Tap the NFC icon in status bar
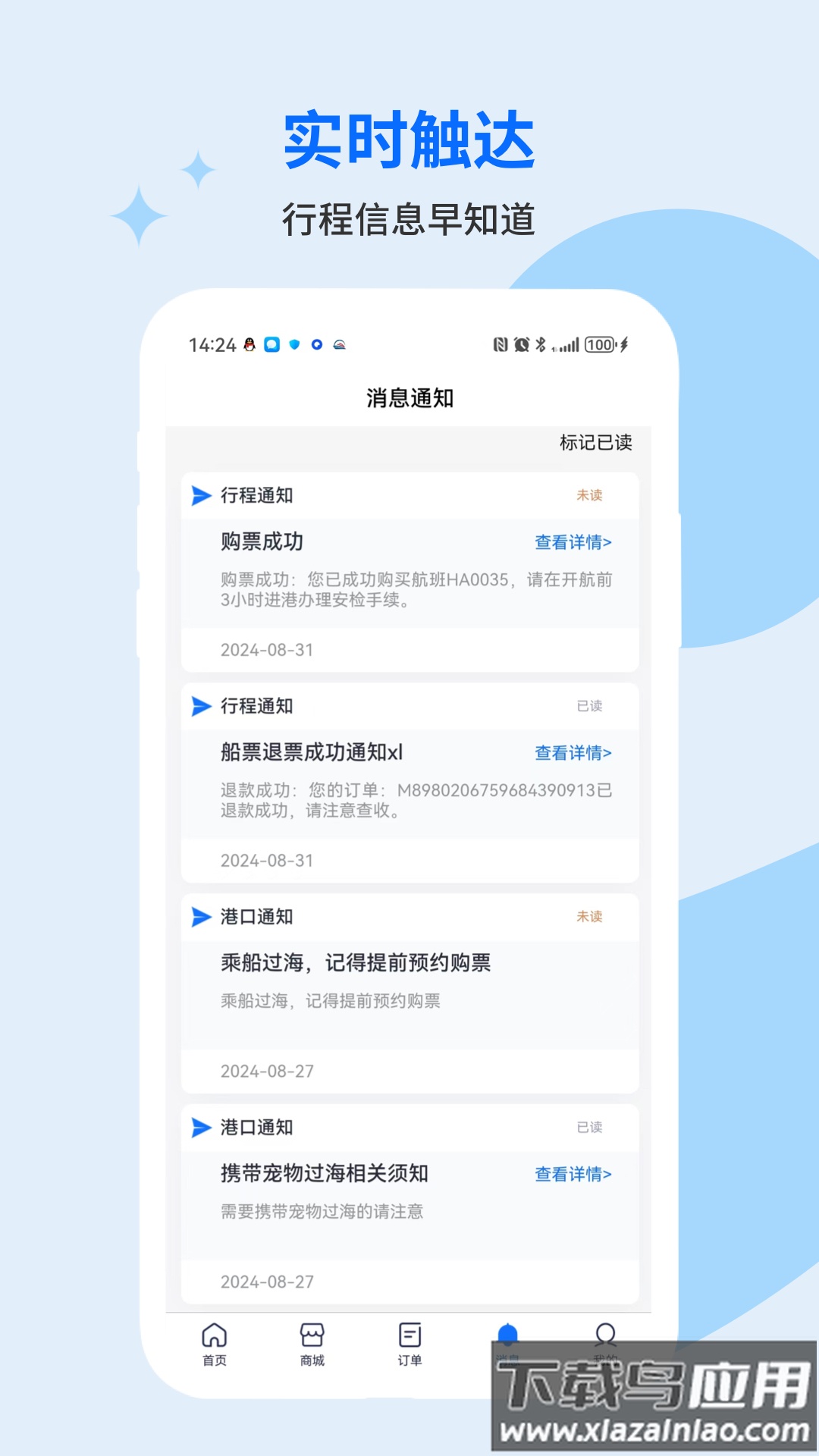This screenshot has height=1456, width=819. [x=499, y=345]
